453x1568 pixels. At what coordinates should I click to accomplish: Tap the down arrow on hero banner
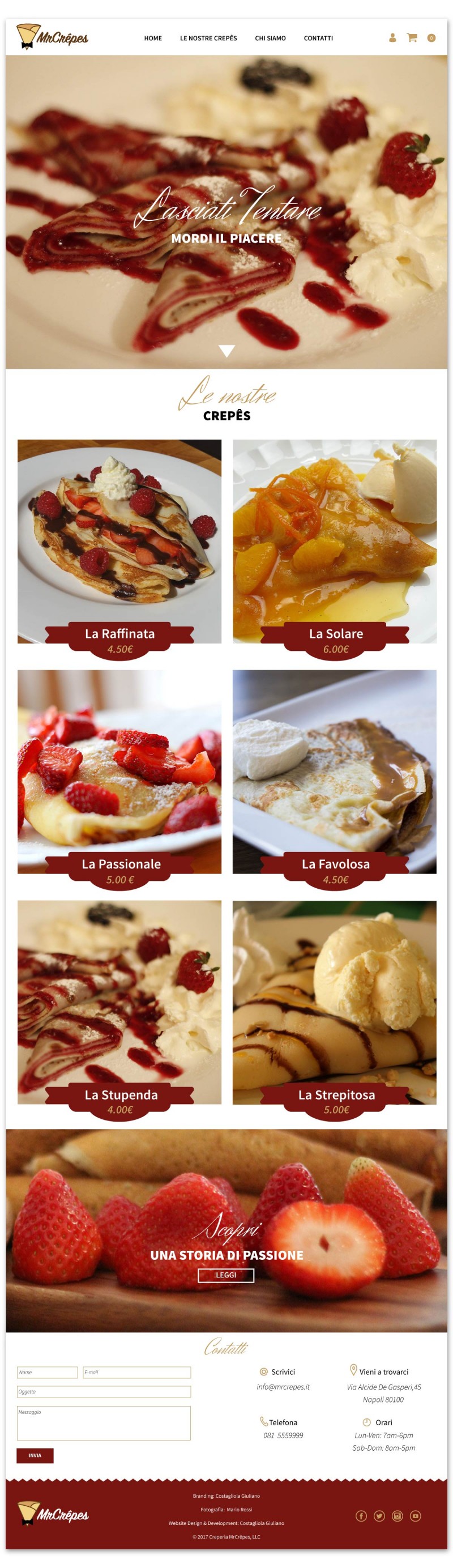226,351
